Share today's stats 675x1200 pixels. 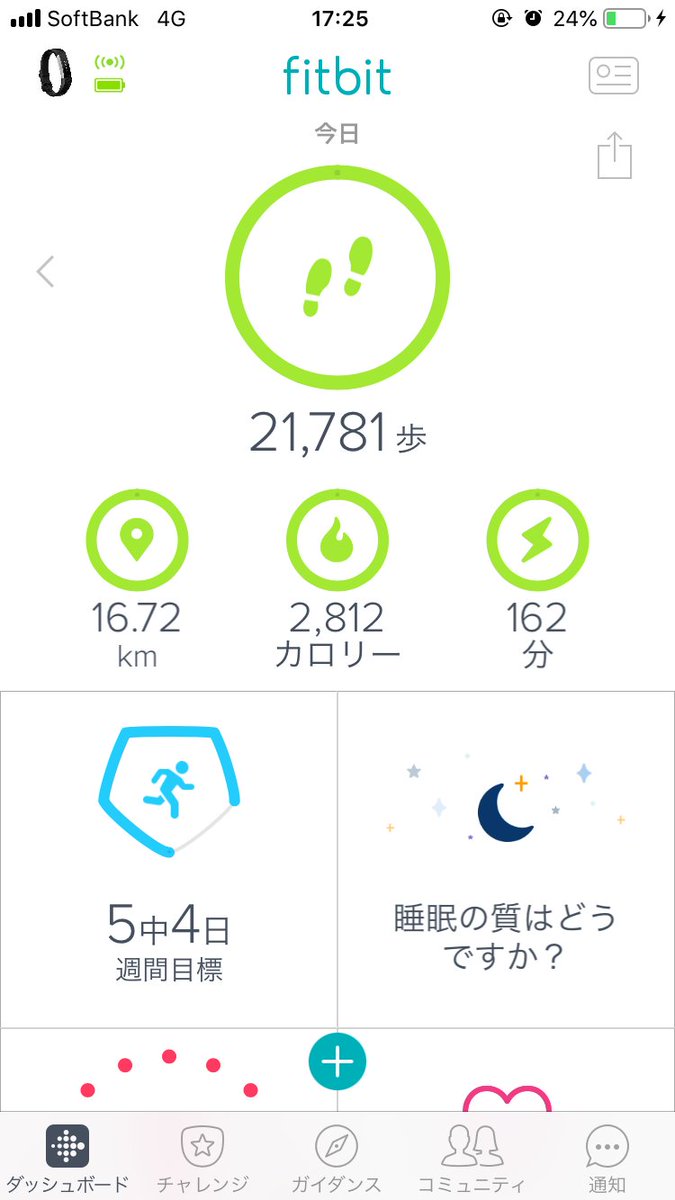615,156
